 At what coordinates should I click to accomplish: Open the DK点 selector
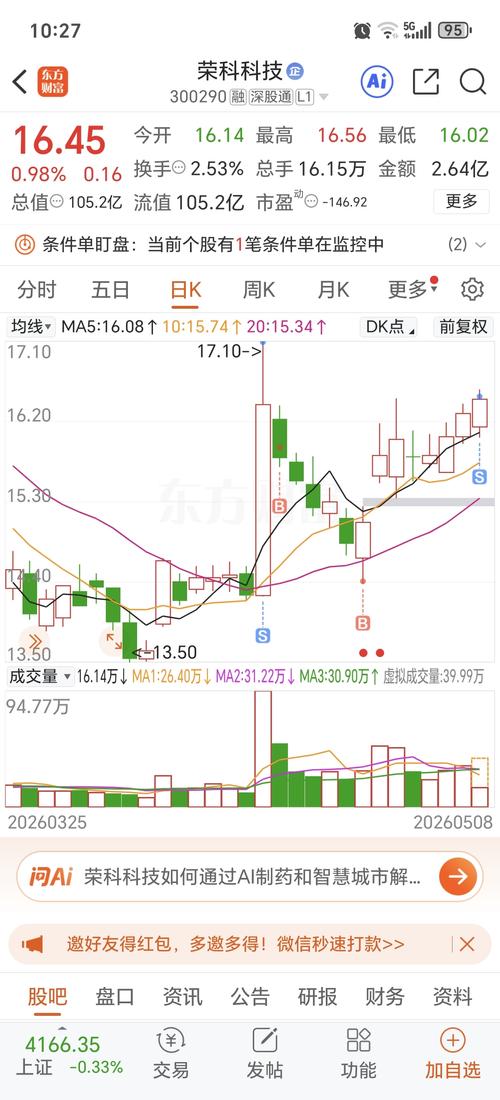[389, 326]
